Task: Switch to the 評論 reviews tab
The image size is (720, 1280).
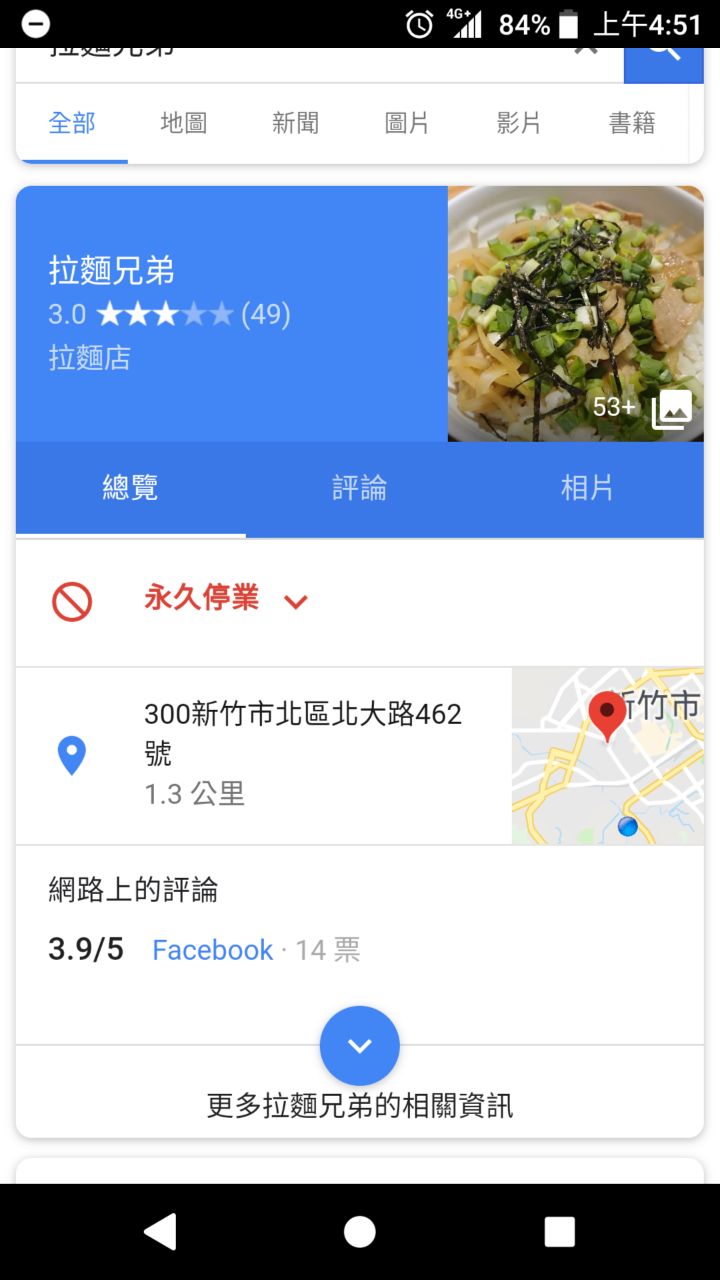Action: [x=359, y=489]
